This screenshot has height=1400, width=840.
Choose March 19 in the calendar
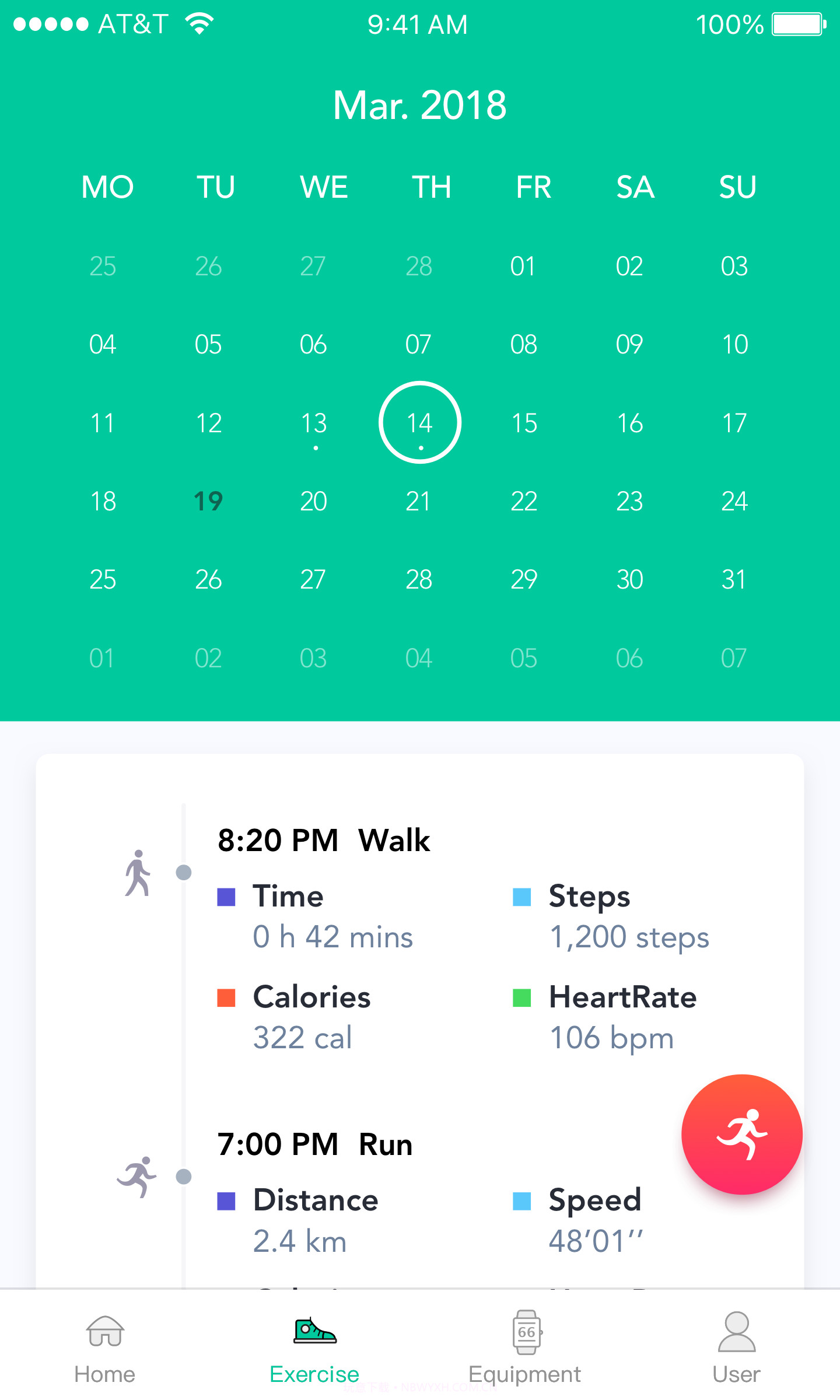click(x=208, y=502)
